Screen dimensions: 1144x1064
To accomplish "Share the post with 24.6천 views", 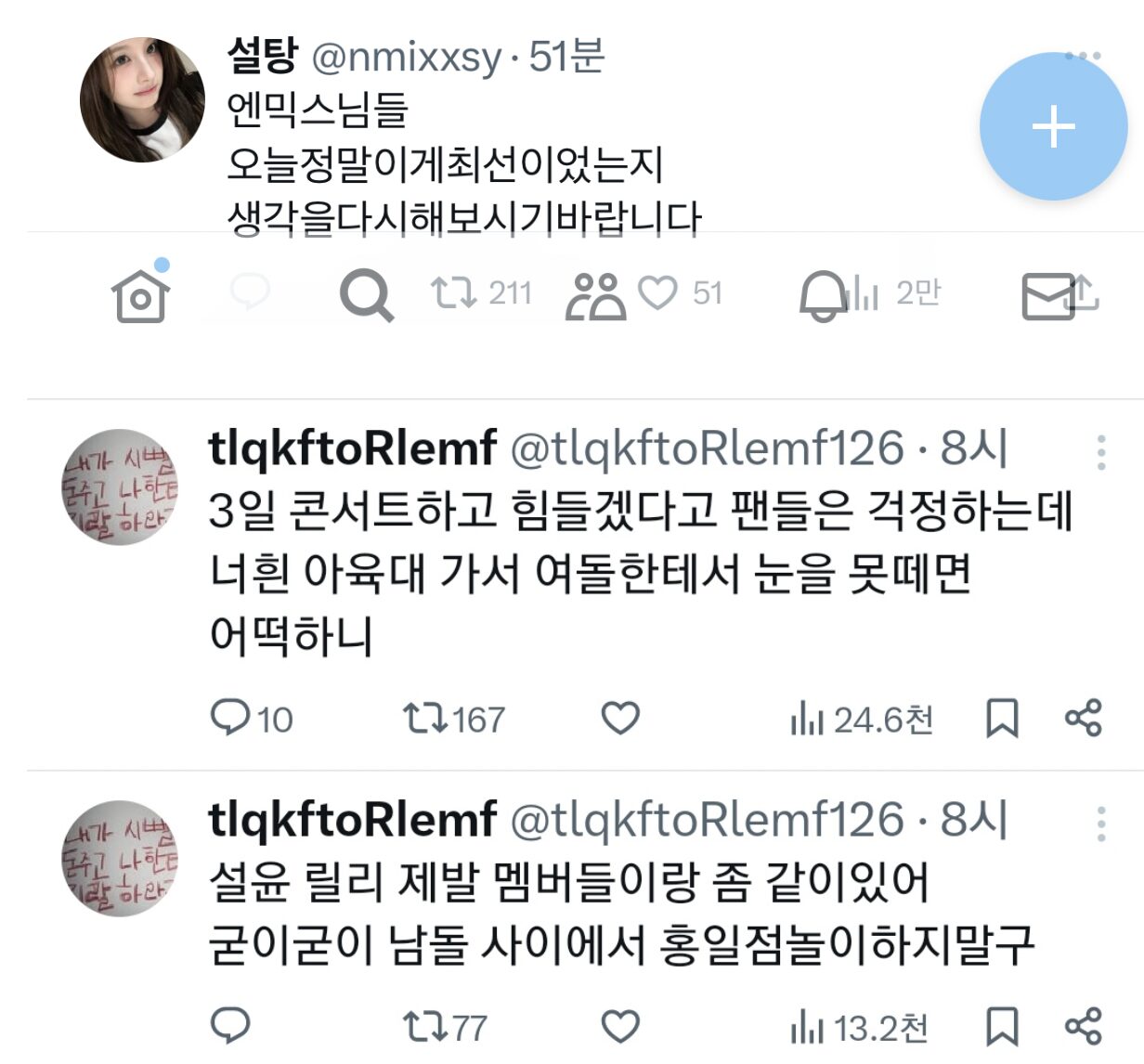I will (1083, 718).
